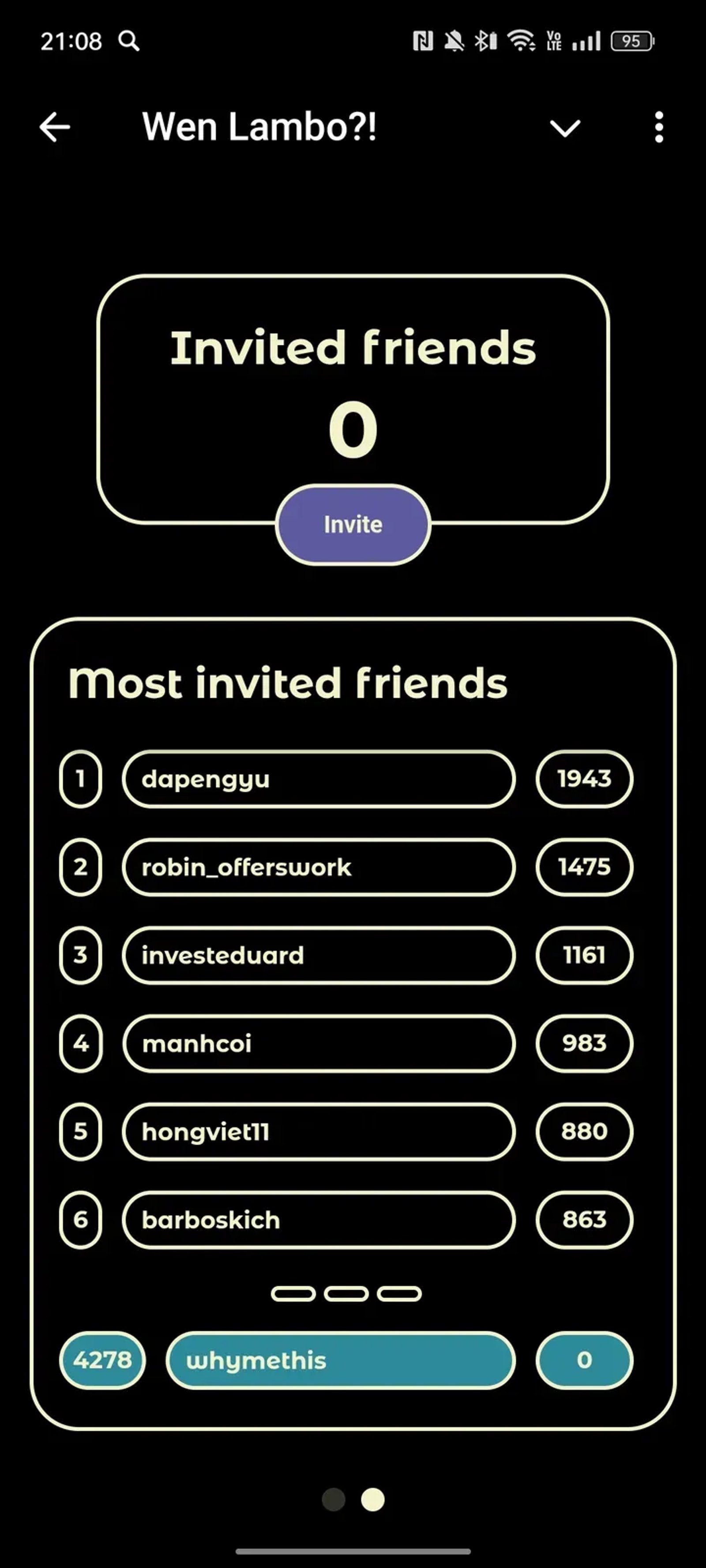706x1568 pixels.
Task: Click hongviet11's invite count 880
Action: click(584, 1132)
